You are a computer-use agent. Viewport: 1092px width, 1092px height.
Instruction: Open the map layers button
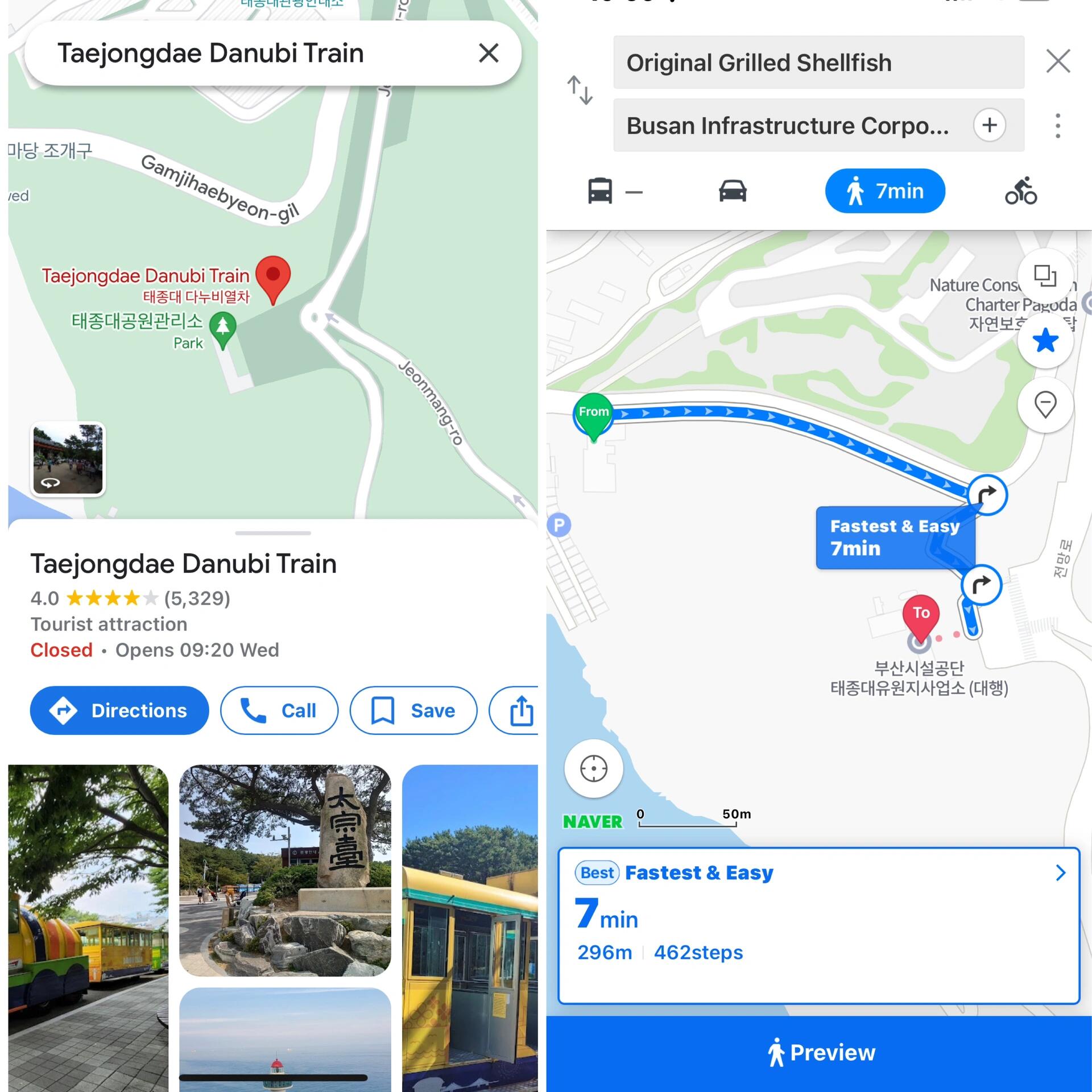point(1045,277)
